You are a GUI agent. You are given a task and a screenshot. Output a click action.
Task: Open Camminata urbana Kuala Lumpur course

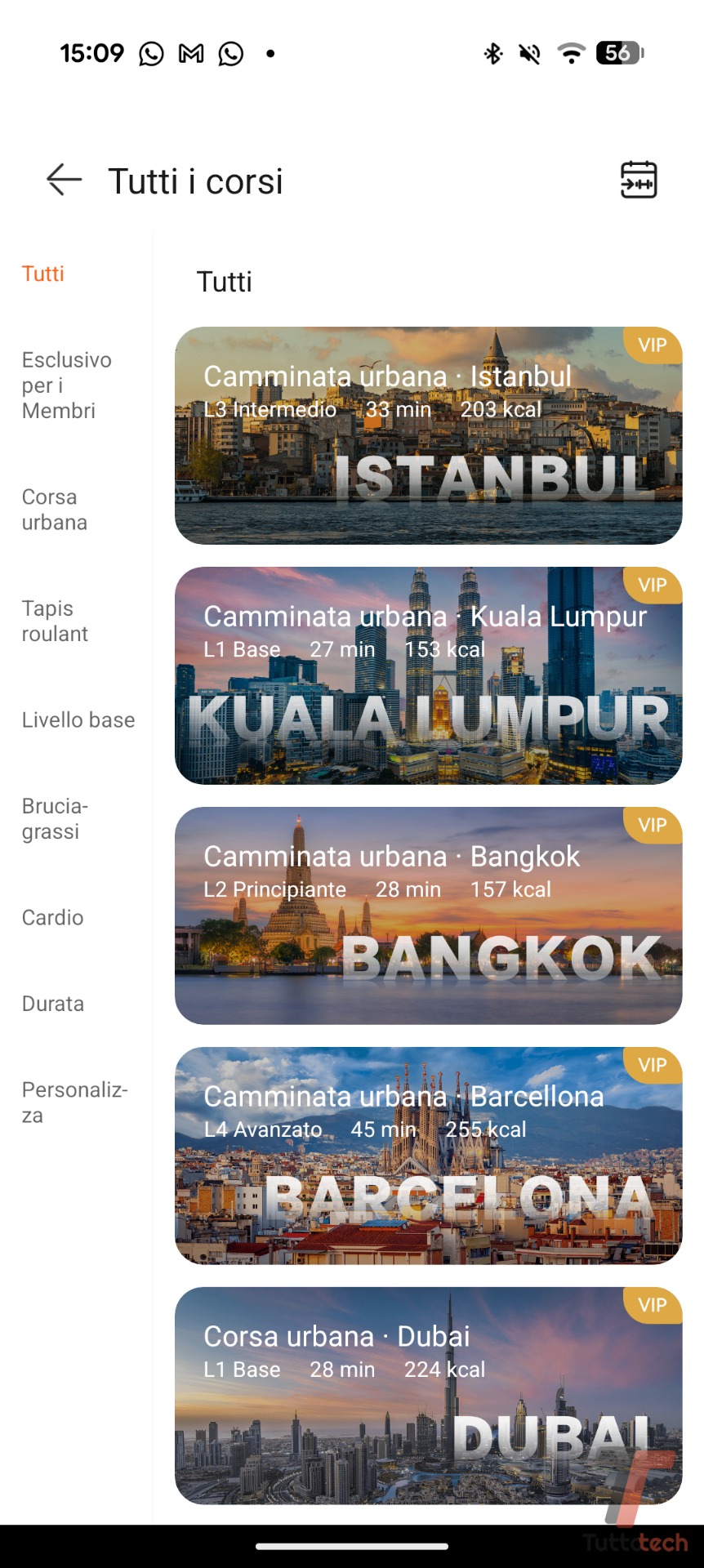click(428, 676)
